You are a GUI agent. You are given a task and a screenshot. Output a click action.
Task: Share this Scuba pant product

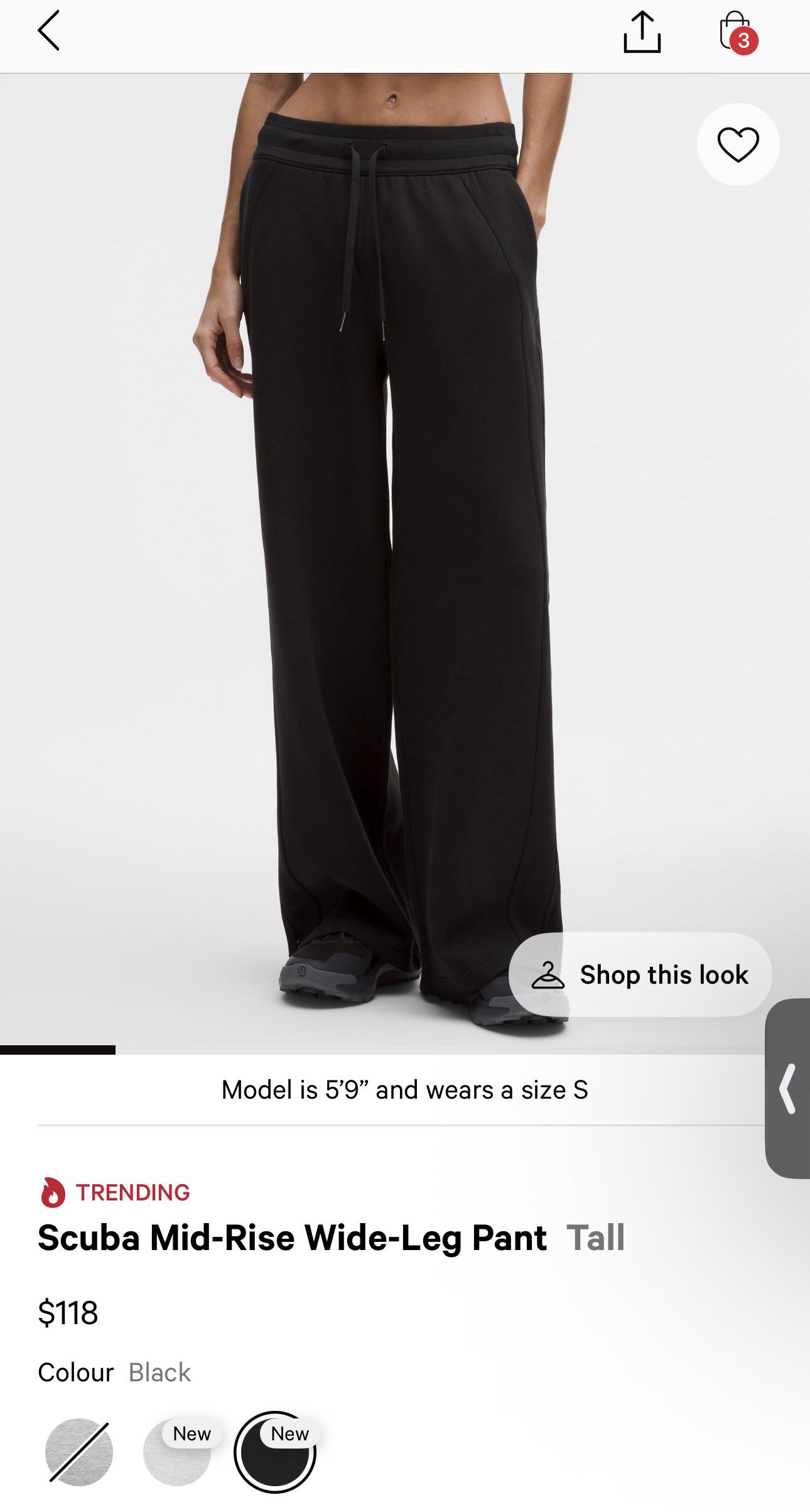642,32
